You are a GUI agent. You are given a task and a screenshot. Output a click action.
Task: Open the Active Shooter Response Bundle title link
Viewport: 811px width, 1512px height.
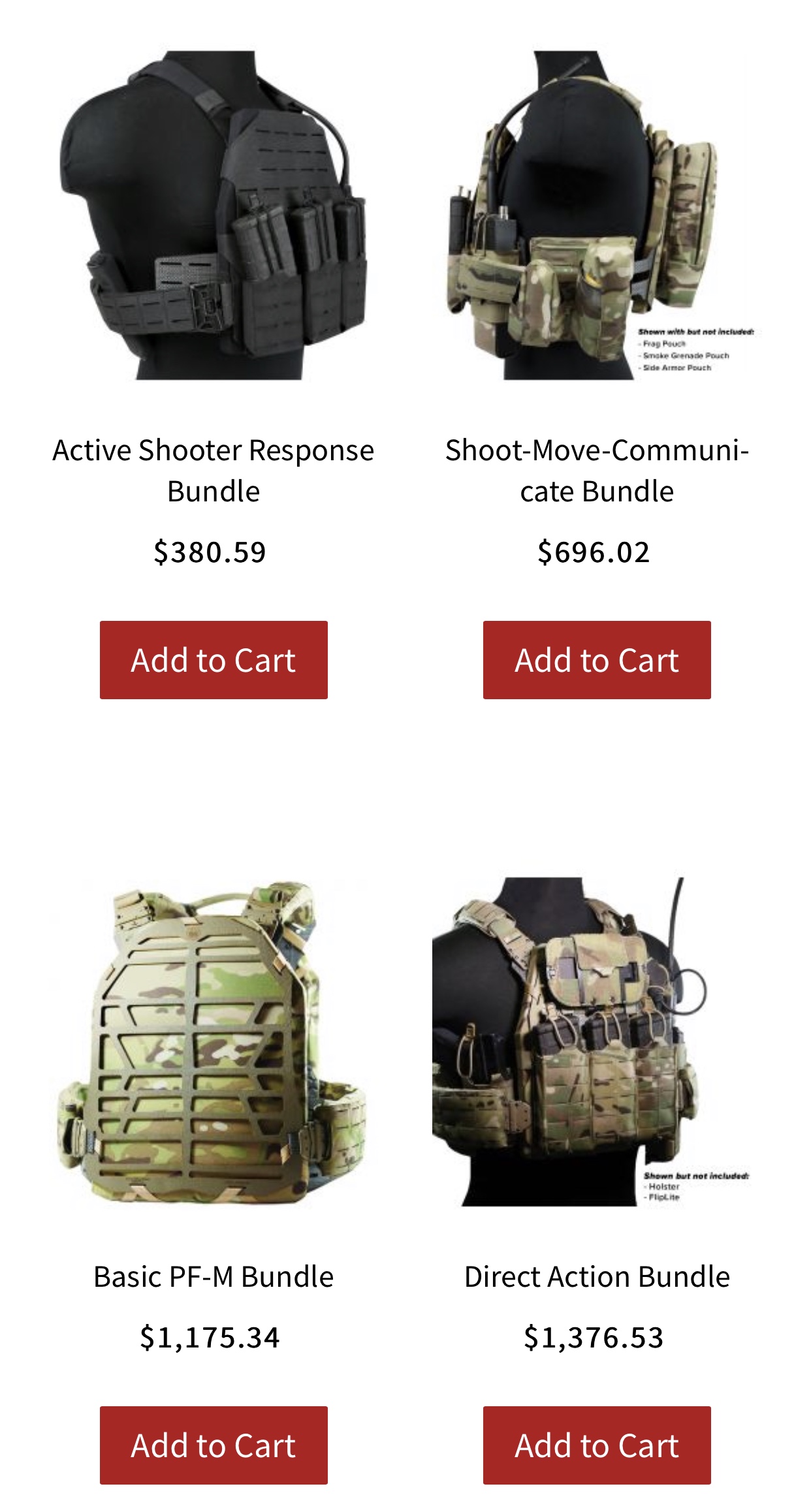point(214,471)
